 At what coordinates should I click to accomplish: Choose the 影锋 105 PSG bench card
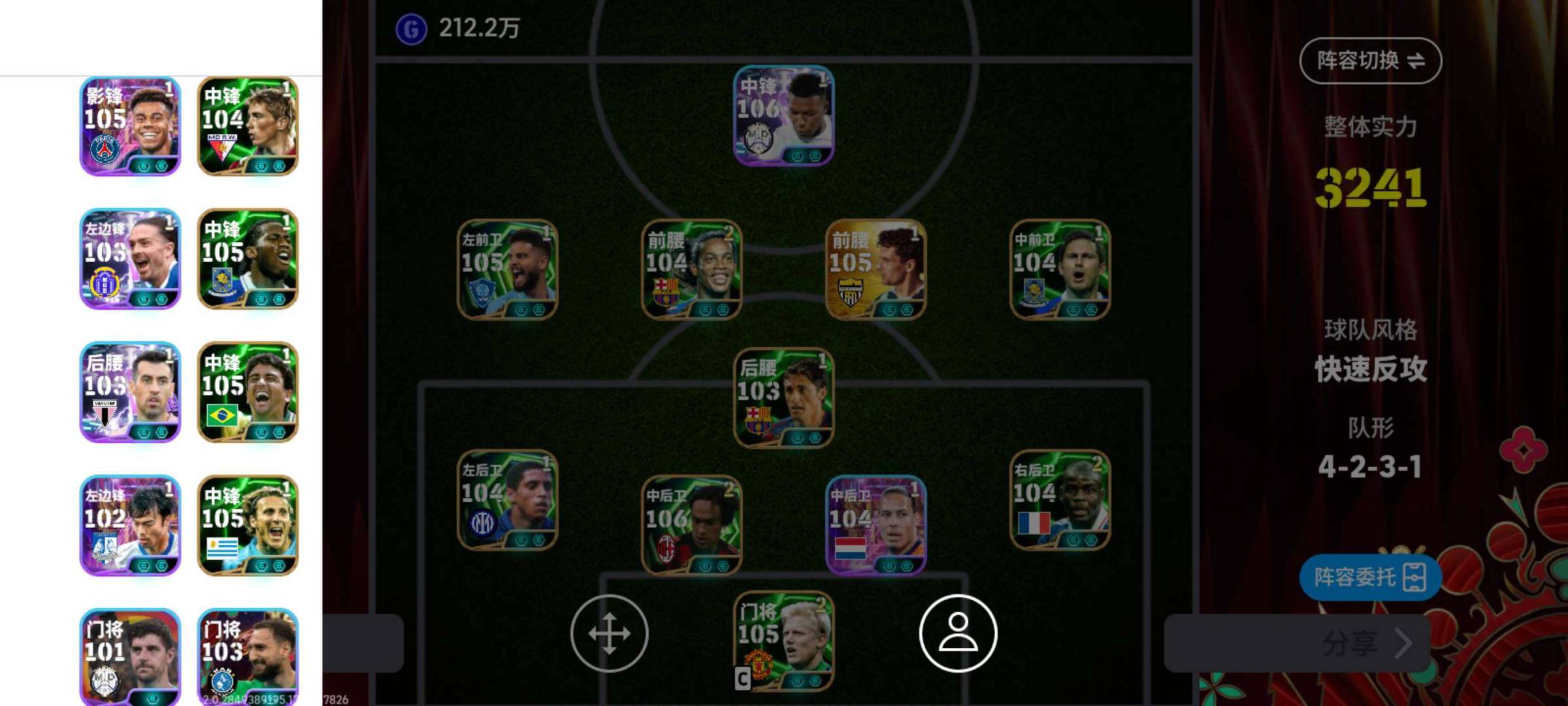pyautogui.click(x=130, y=126)
